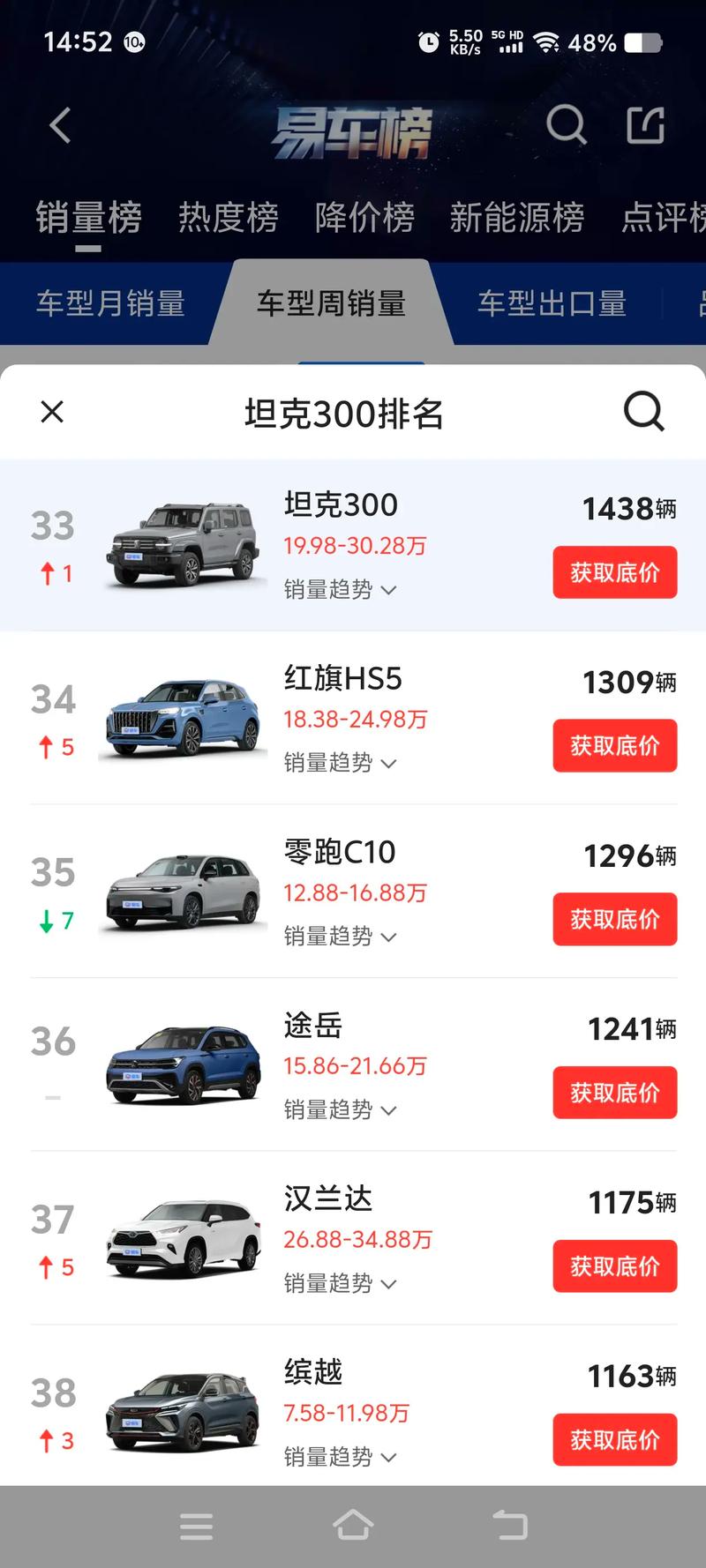Tap the share icon next to header search

[647, 125]
